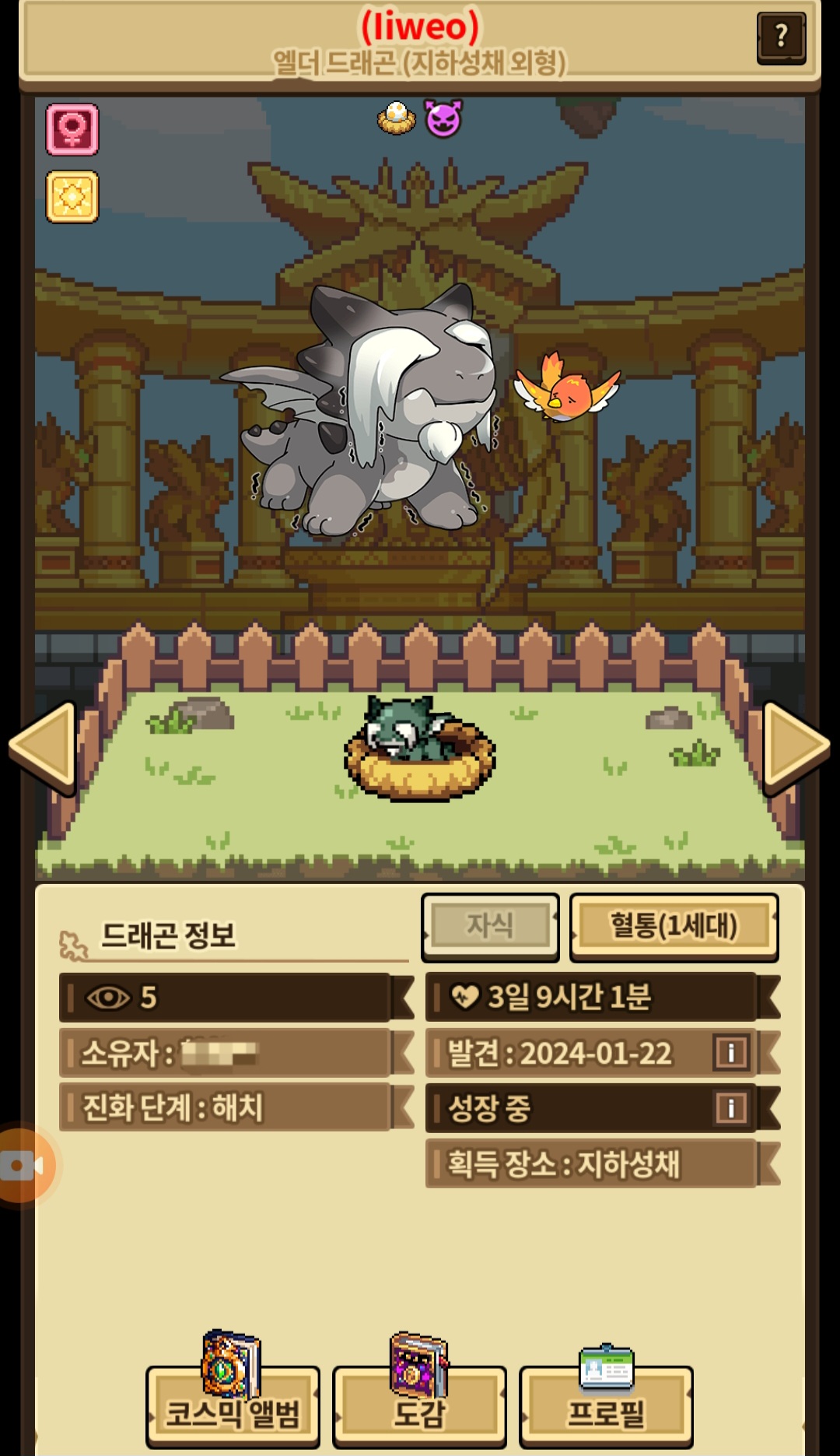Open 혈통(1세대) lineage button

674,926
